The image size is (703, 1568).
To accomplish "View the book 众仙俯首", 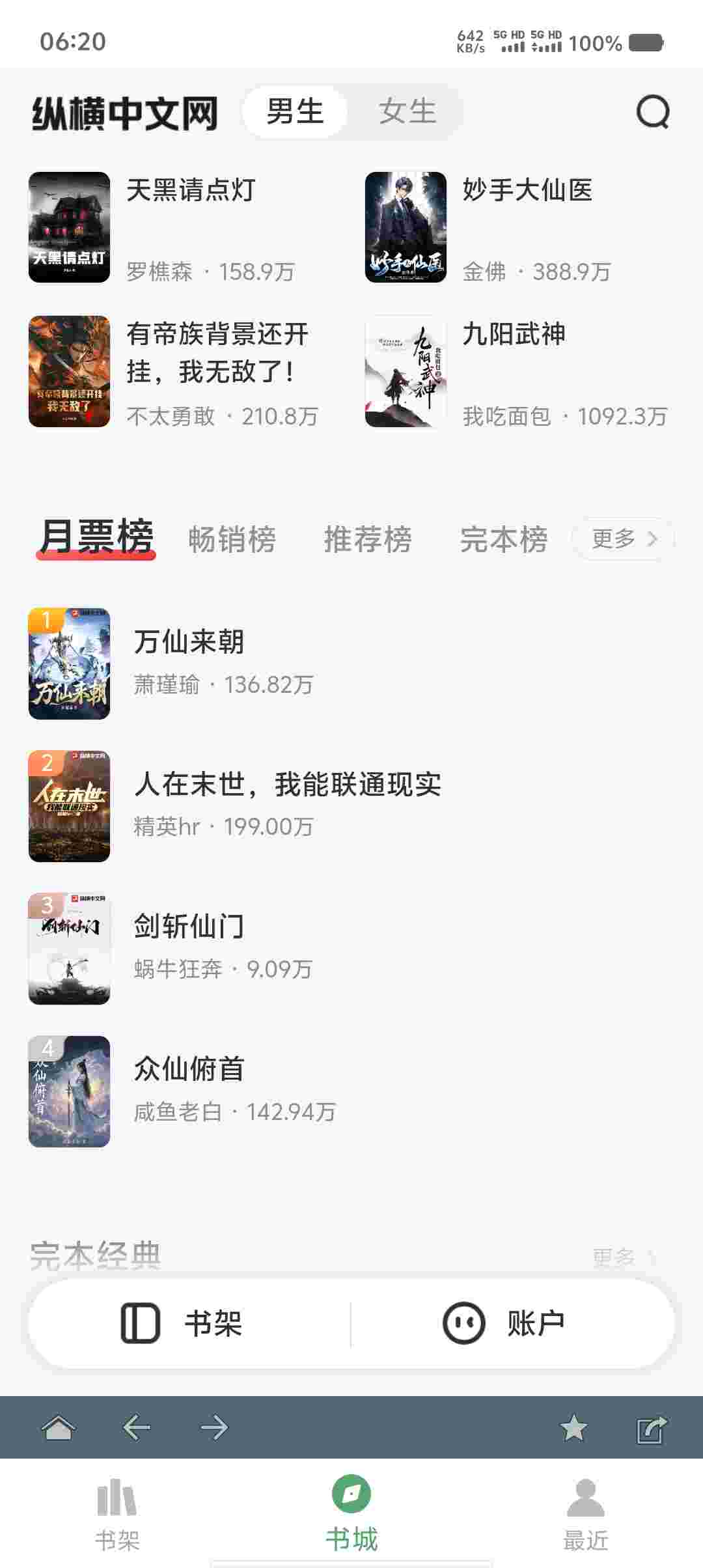I will click(x=189, y=1069).
